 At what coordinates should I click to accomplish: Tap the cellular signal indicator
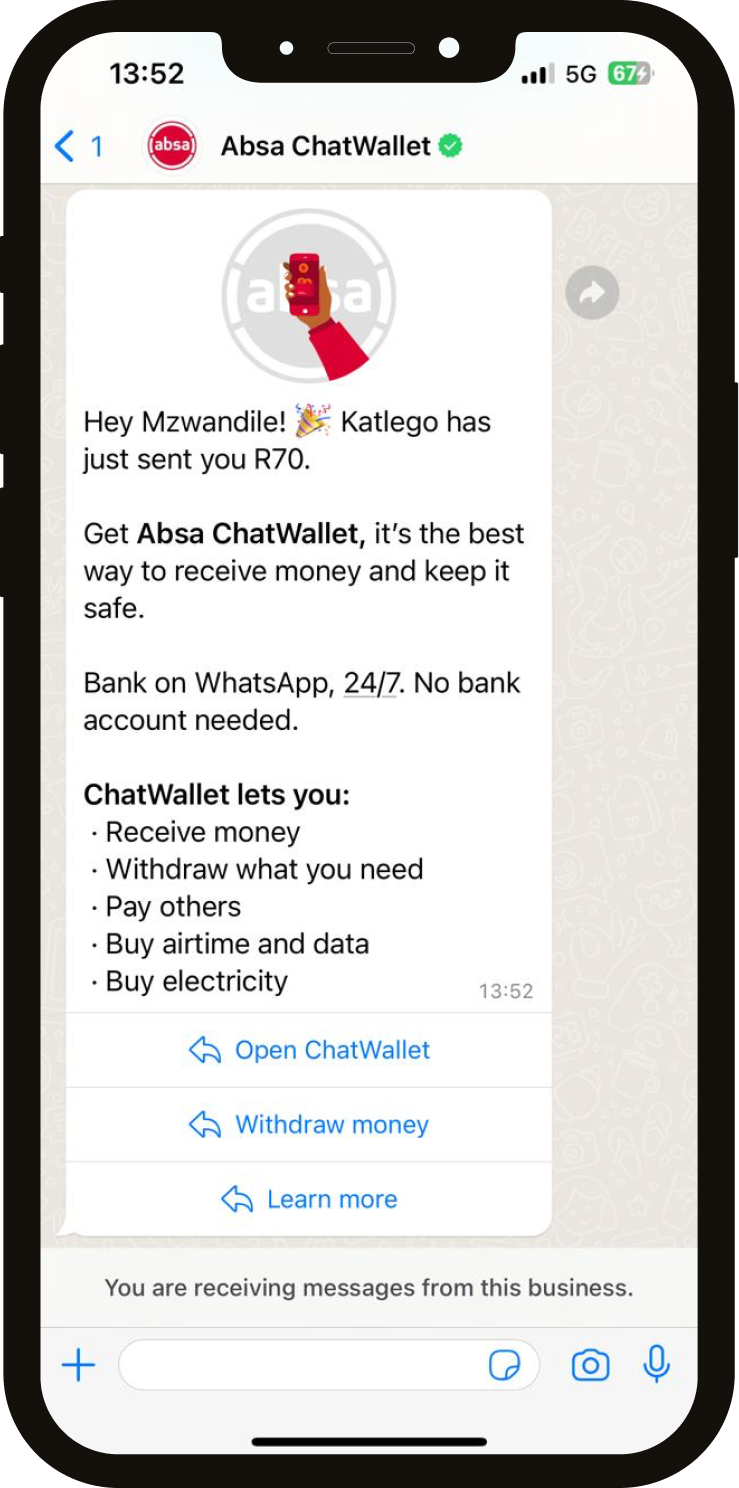click(x=536, y=73)
